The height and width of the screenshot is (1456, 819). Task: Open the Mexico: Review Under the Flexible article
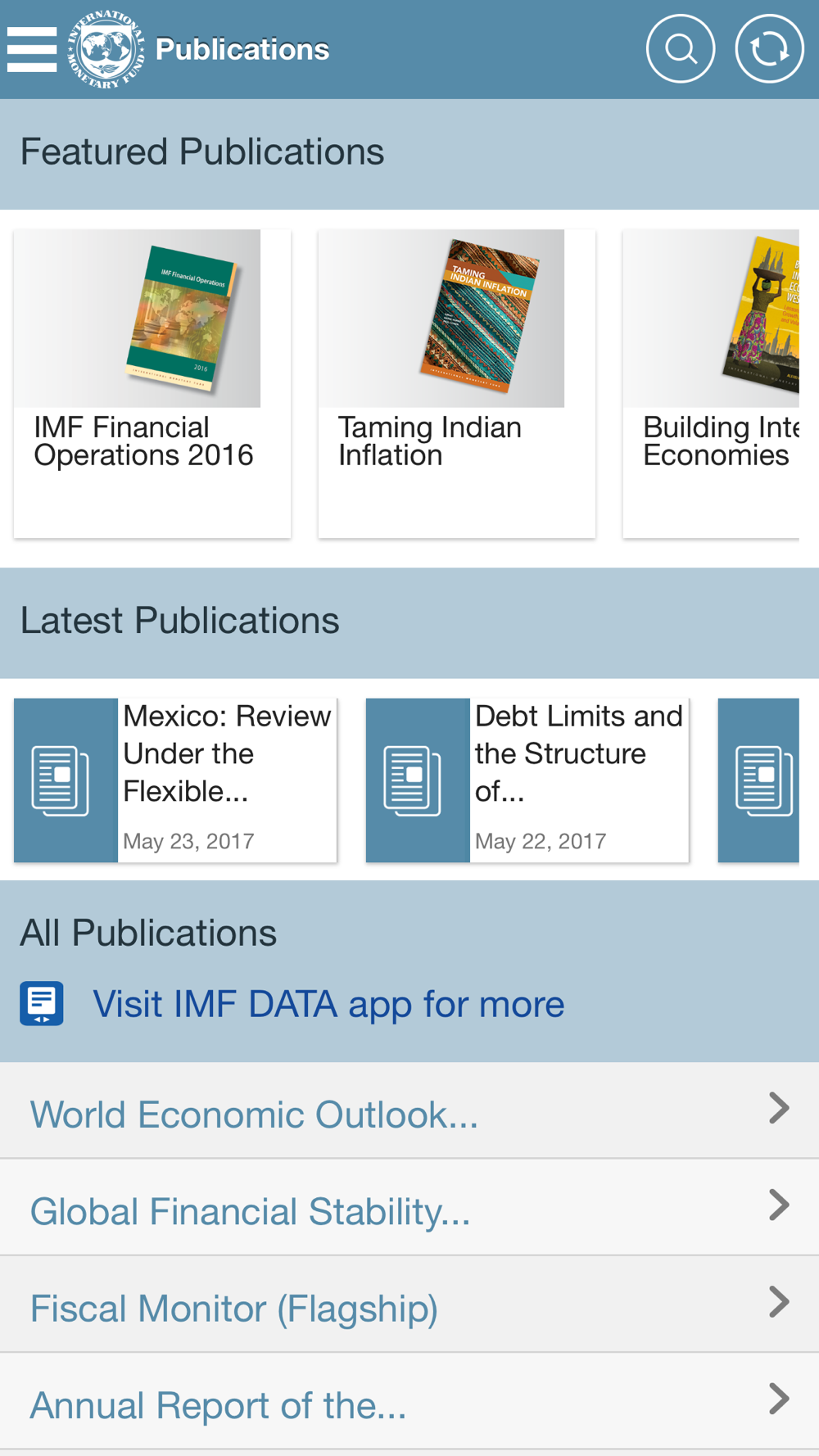175,780
